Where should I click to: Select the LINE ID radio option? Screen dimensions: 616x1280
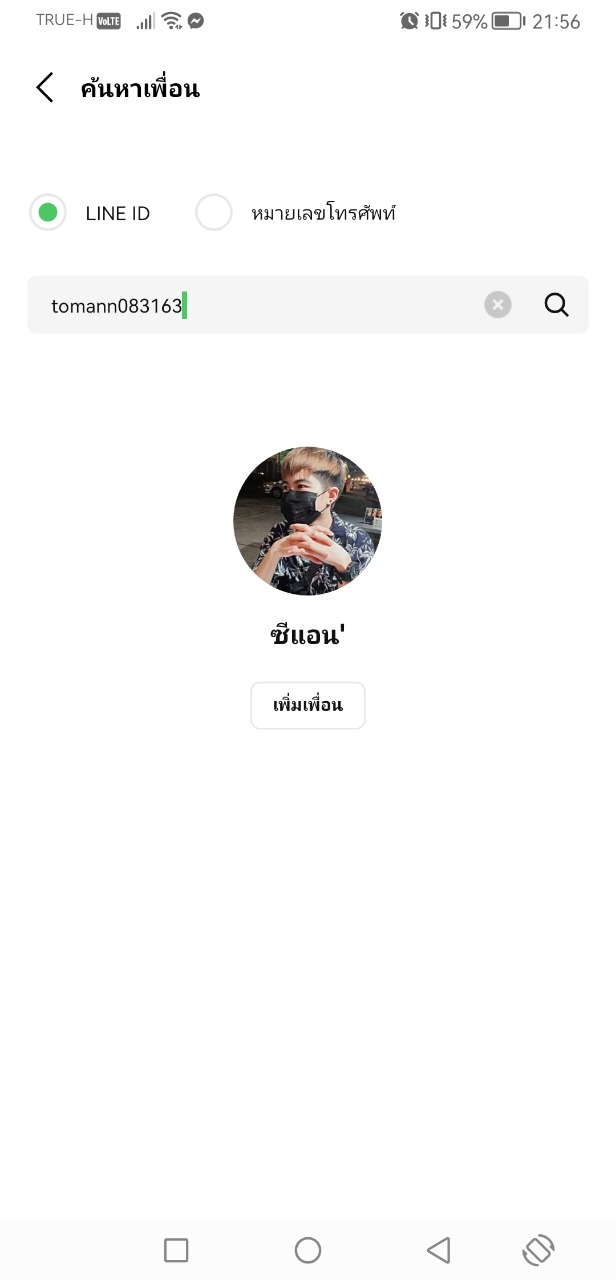tap(47, 212)
